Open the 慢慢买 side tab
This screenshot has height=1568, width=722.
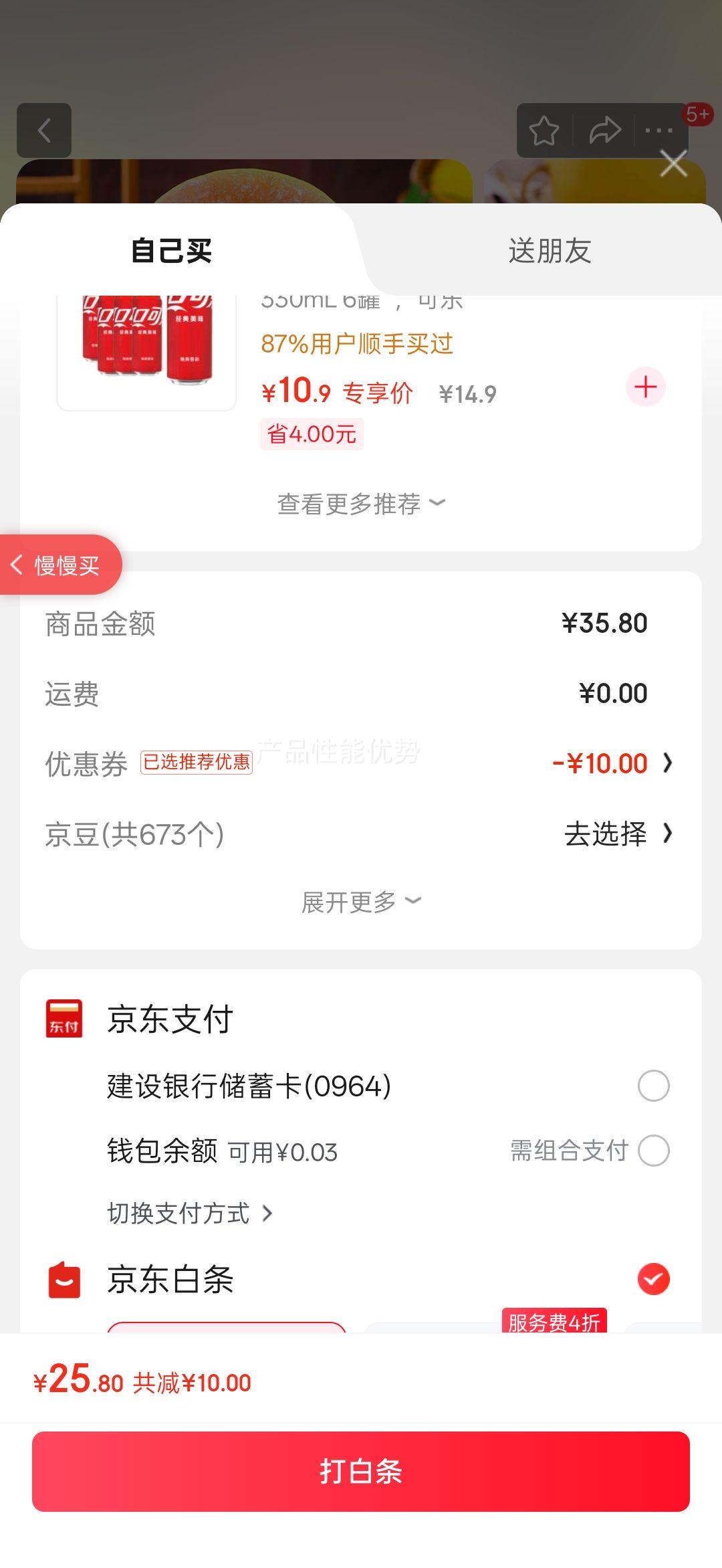(60, 565)
